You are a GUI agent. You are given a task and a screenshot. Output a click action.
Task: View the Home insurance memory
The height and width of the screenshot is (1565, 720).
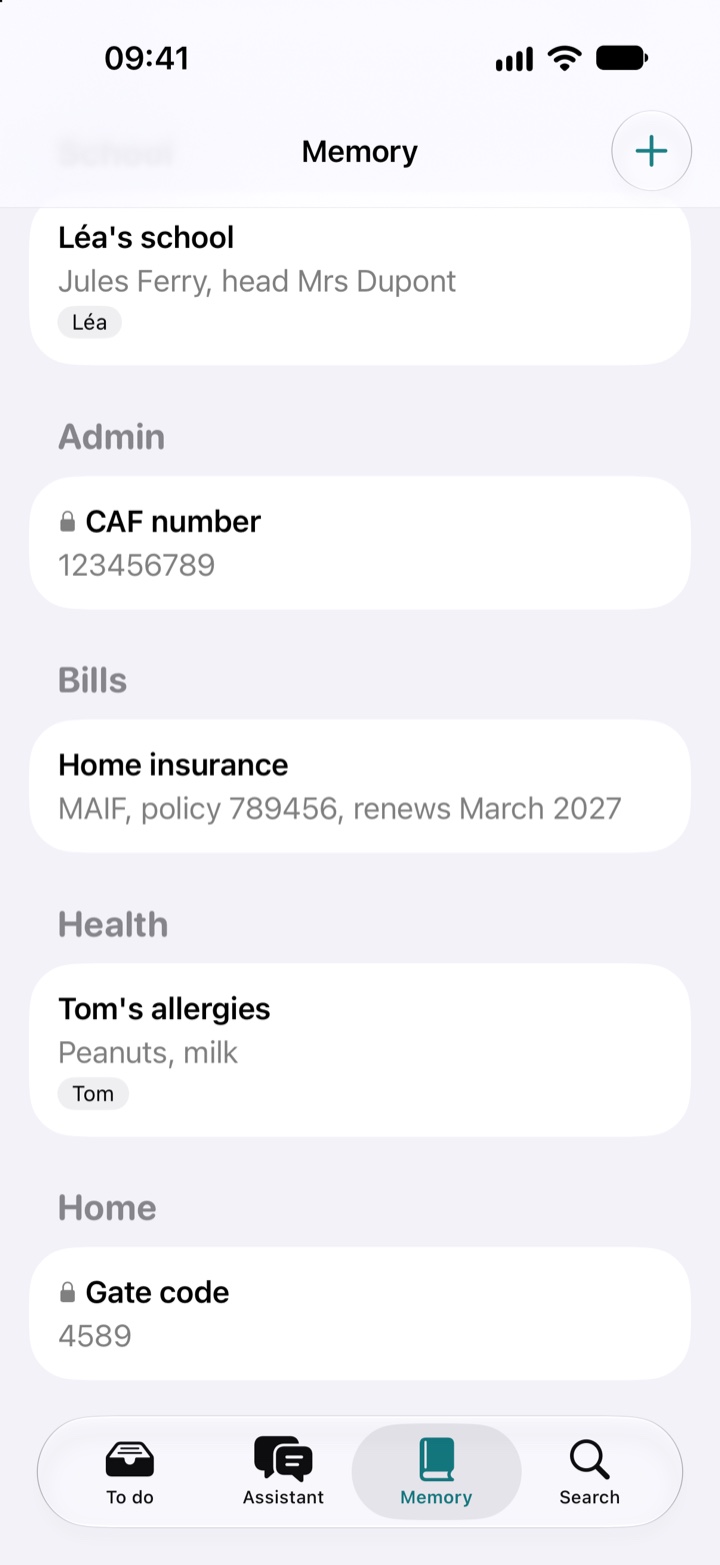point(360,786)
